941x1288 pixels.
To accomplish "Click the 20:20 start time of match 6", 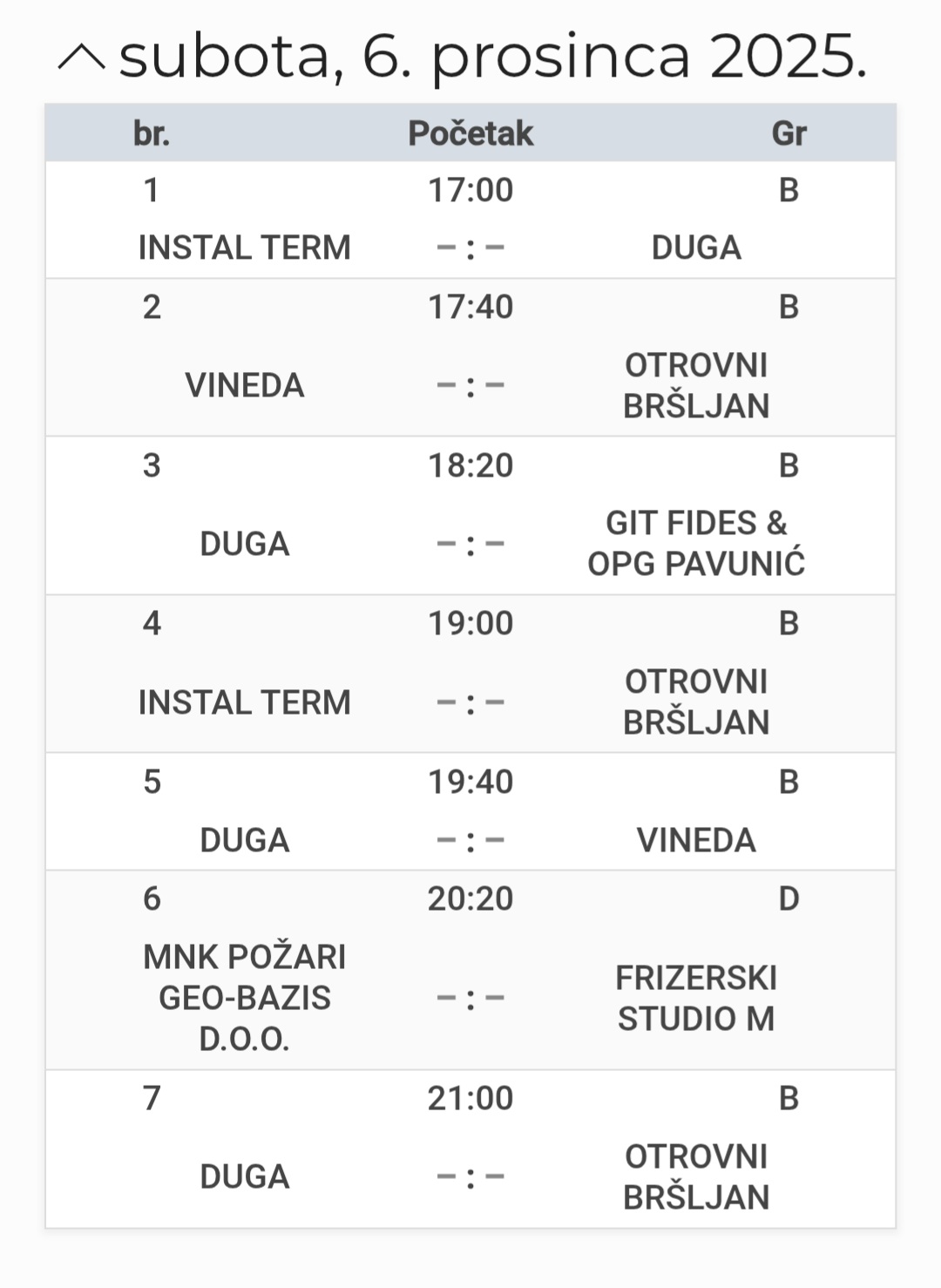I will coord(470,899).
